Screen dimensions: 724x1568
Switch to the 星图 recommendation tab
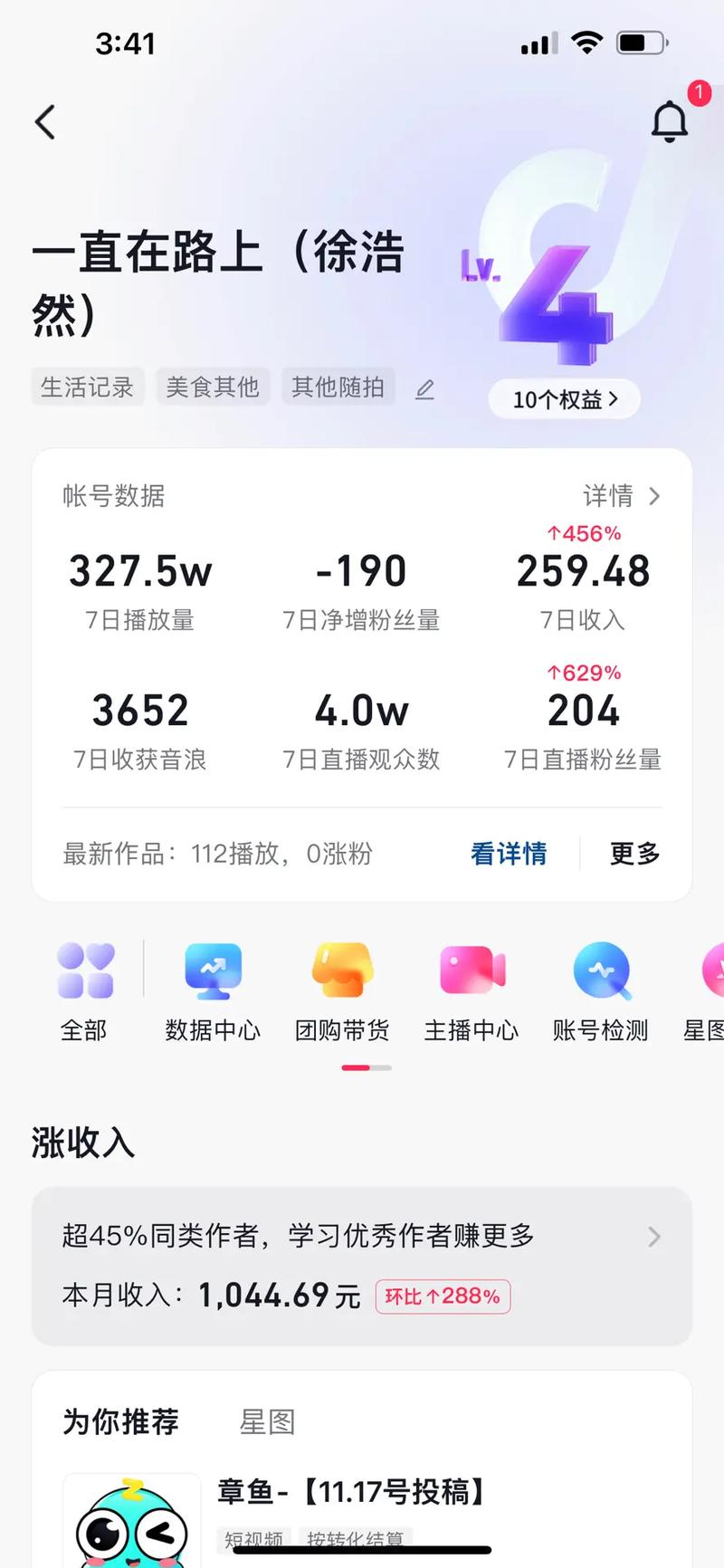pos(265,1421)
